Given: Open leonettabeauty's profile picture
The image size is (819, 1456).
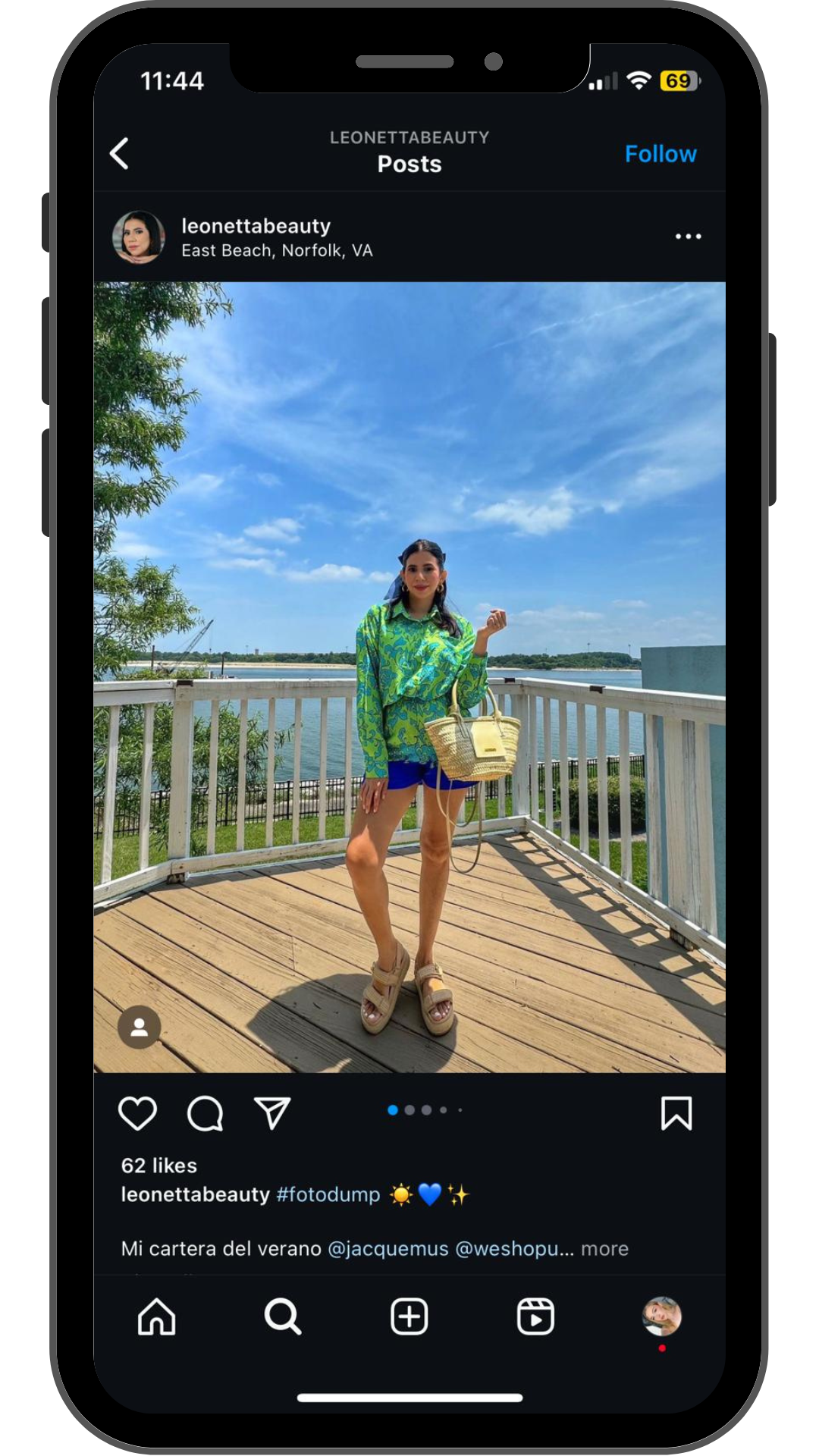Looking at the screenshot, I should 139,237.
